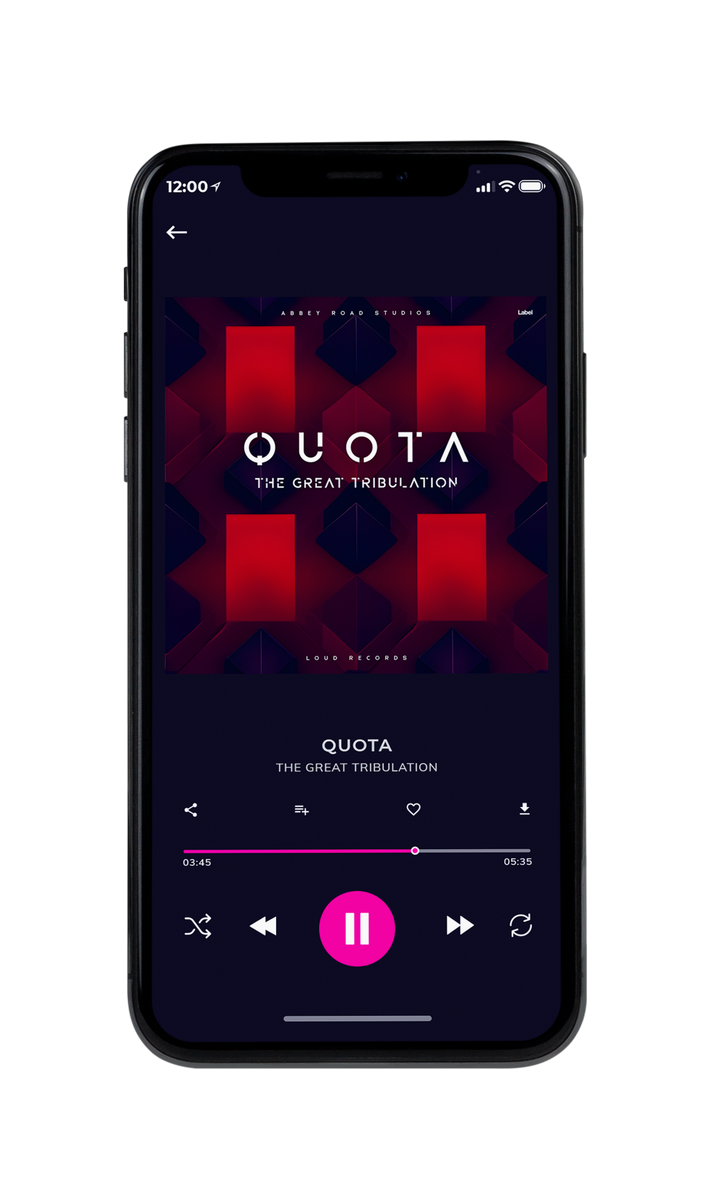Share the track QUOTA
Screen dimensions: 720x1200
[191, 810]
